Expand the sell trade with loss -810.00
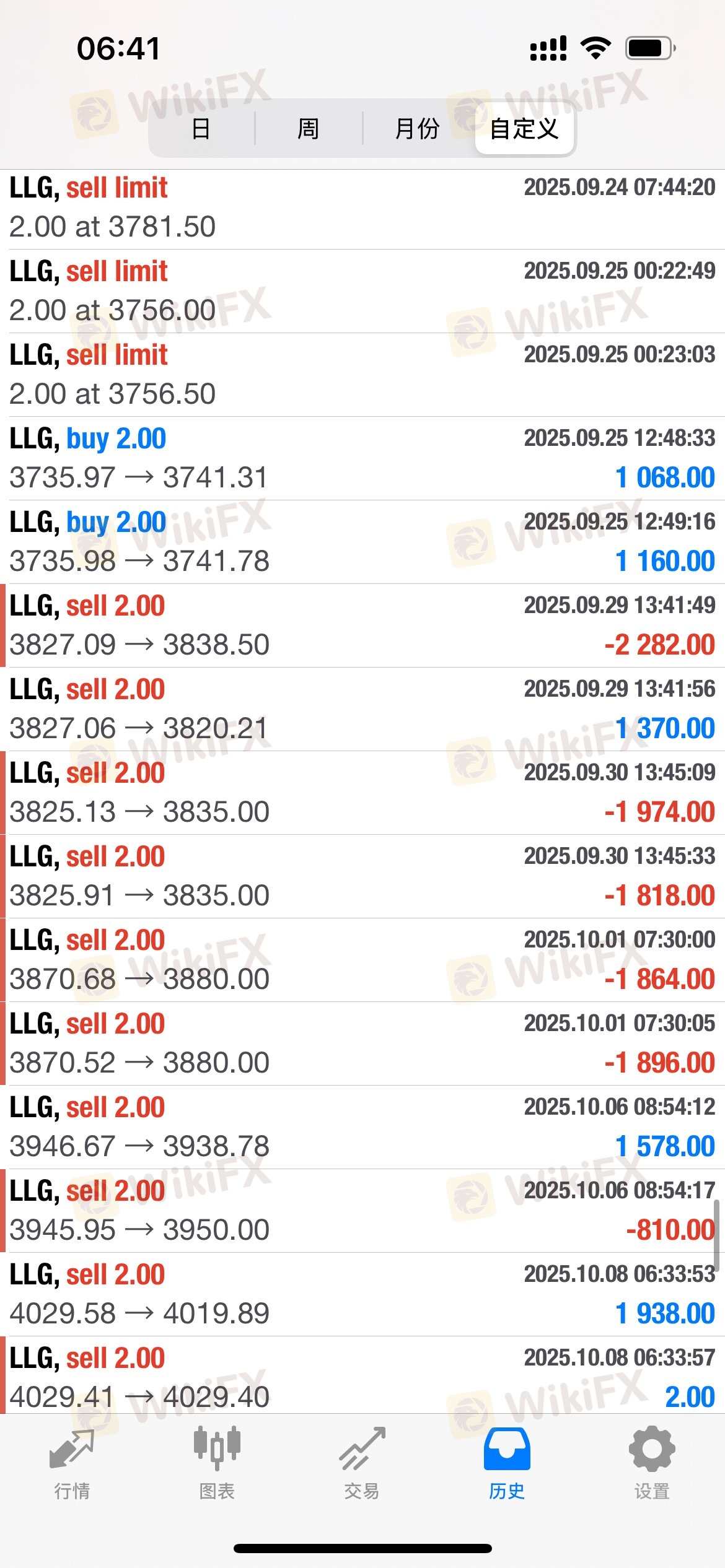The width and height of the screenshot is (725, 1568). [x=362, y=1211]
